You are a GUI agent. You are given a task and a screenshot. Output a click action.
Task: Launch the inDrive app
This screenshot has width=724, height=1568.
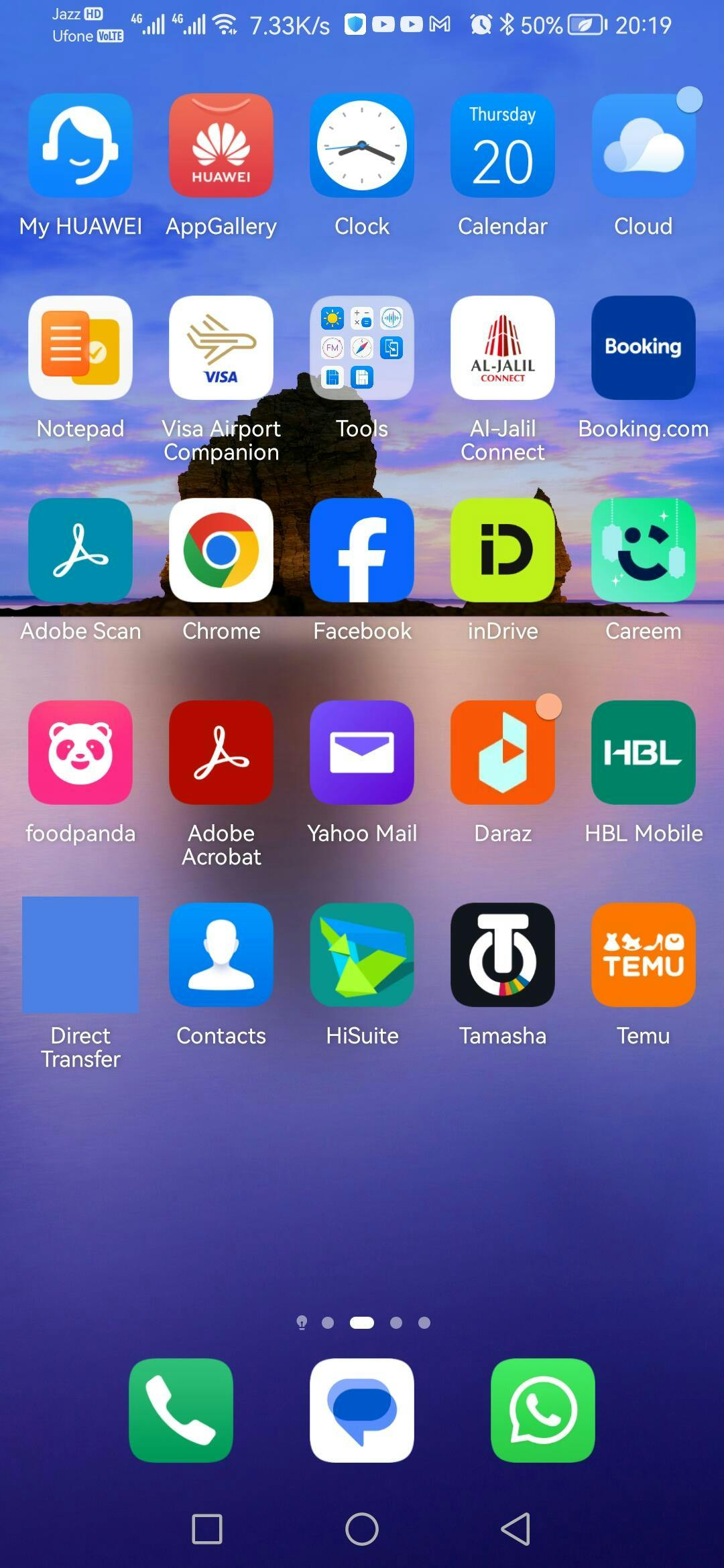coord(503,550)
